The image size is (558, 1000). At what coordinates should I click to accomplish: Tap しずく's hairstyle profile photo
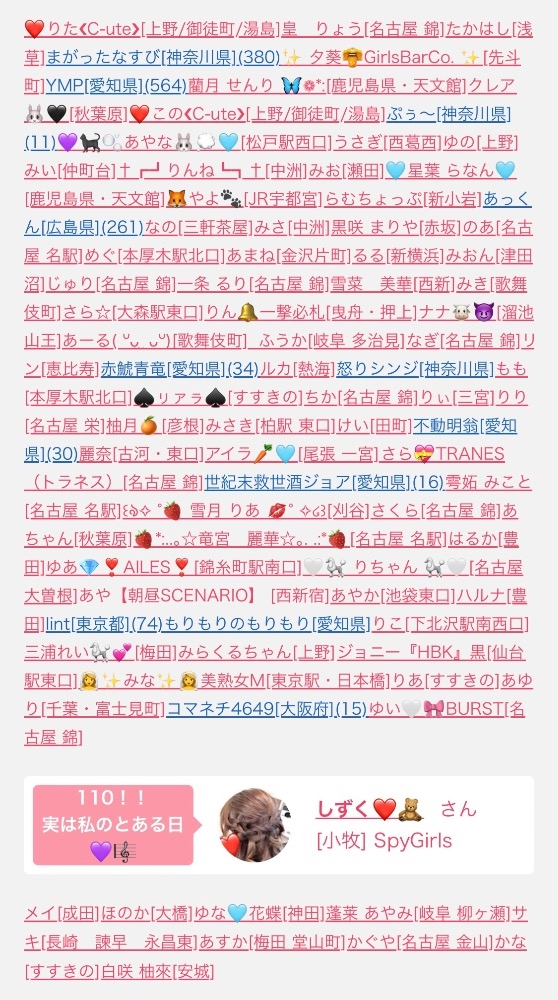click(x=256, y=825)
